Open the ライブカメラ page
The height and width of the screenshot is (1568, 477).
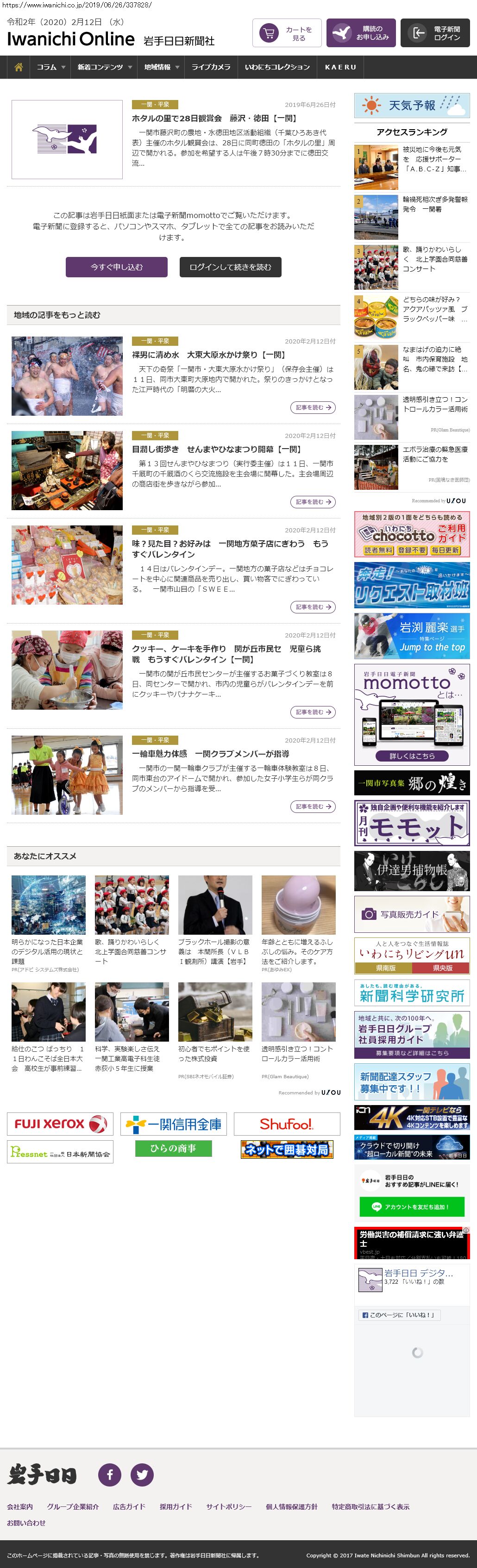[211, 67]
